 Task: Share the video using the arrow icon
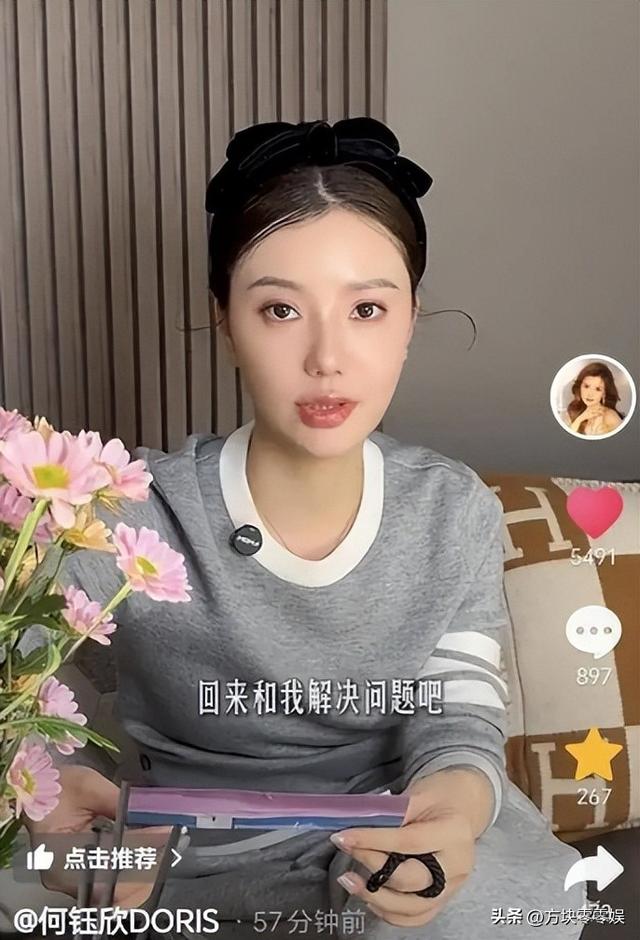(593, 870)
